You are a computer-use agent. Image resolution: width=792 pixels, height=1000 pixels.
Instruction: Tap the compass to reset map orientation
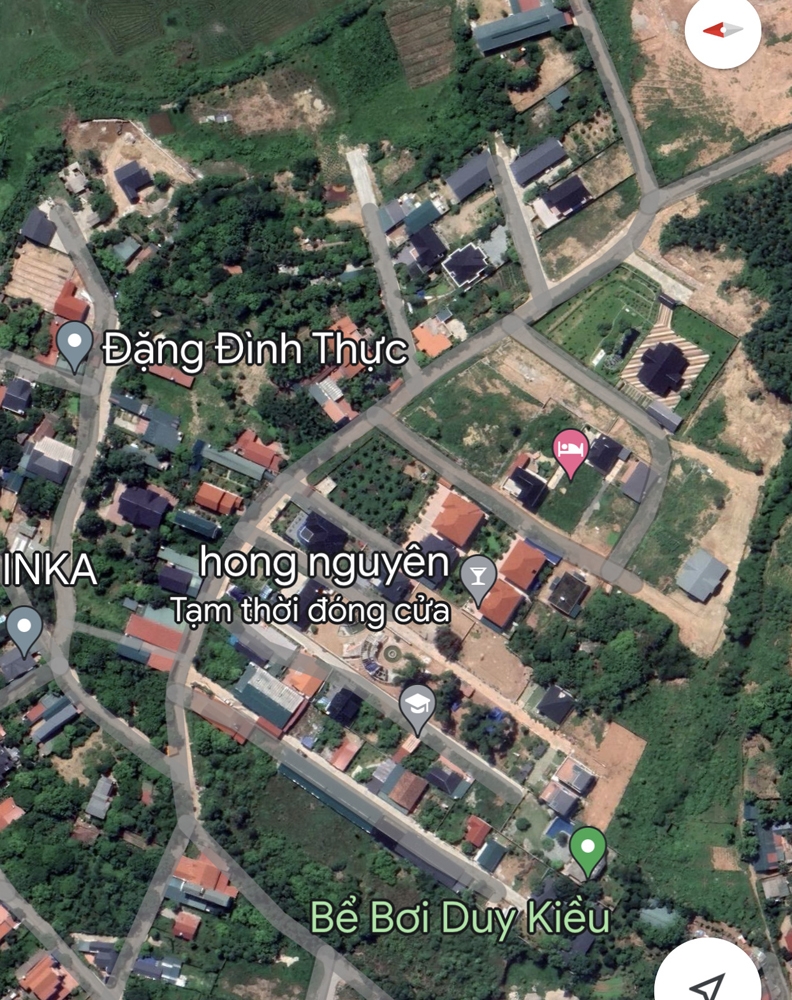click(723, 31)
